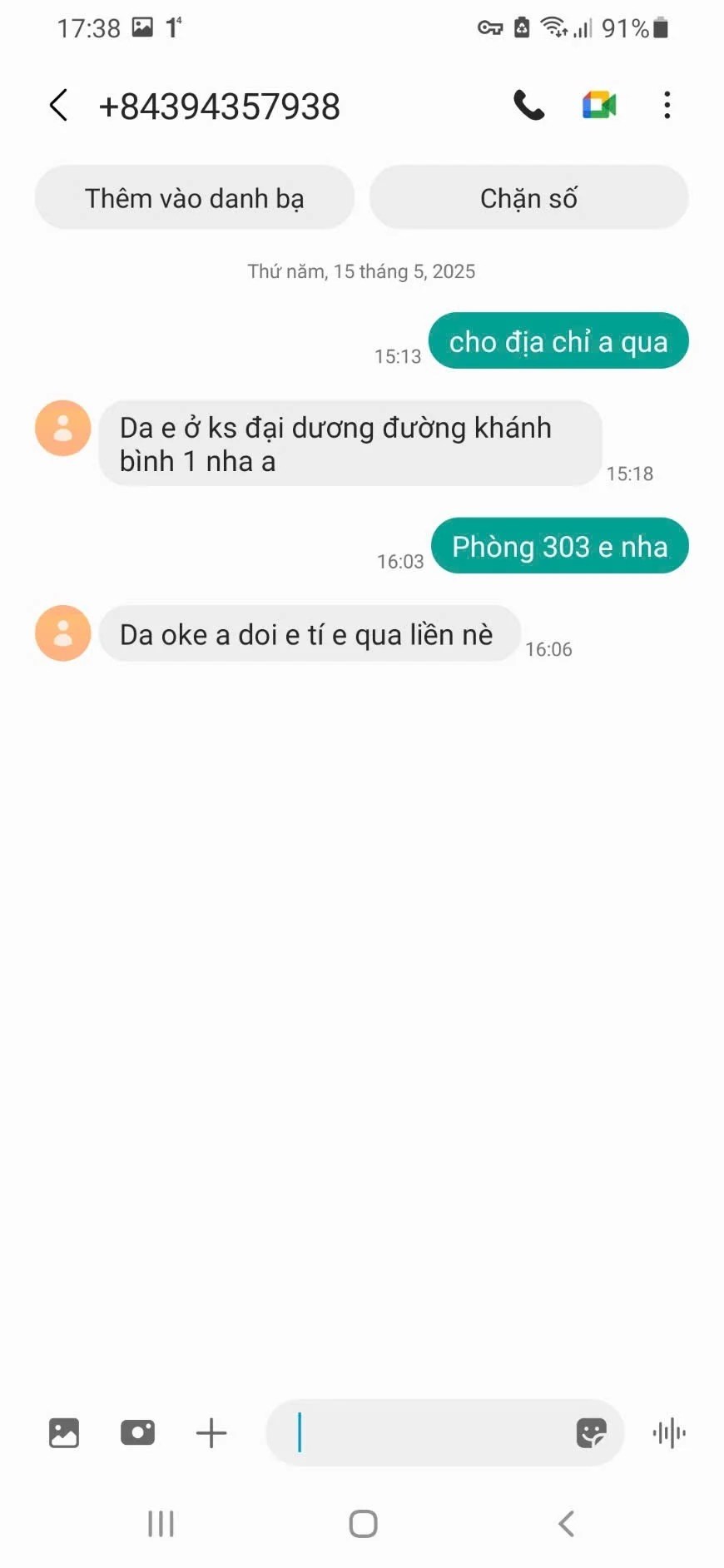Open the three-dot overflow menu
This screenshot has height=1568, width=724.
click(x=667, y=106)
